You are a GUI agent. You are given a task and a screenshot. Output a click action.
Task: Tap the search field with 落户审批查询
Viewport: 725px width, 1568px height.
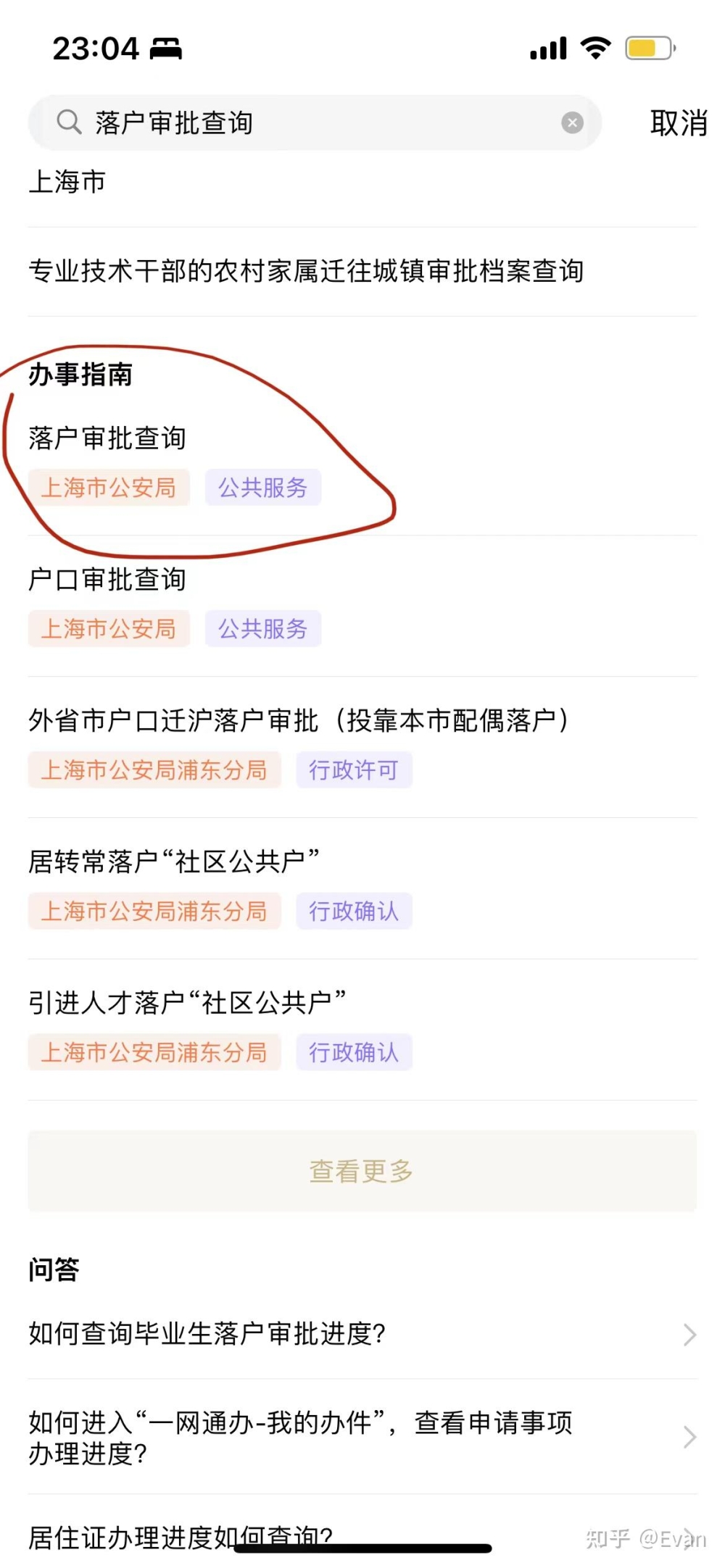[315, 122]
